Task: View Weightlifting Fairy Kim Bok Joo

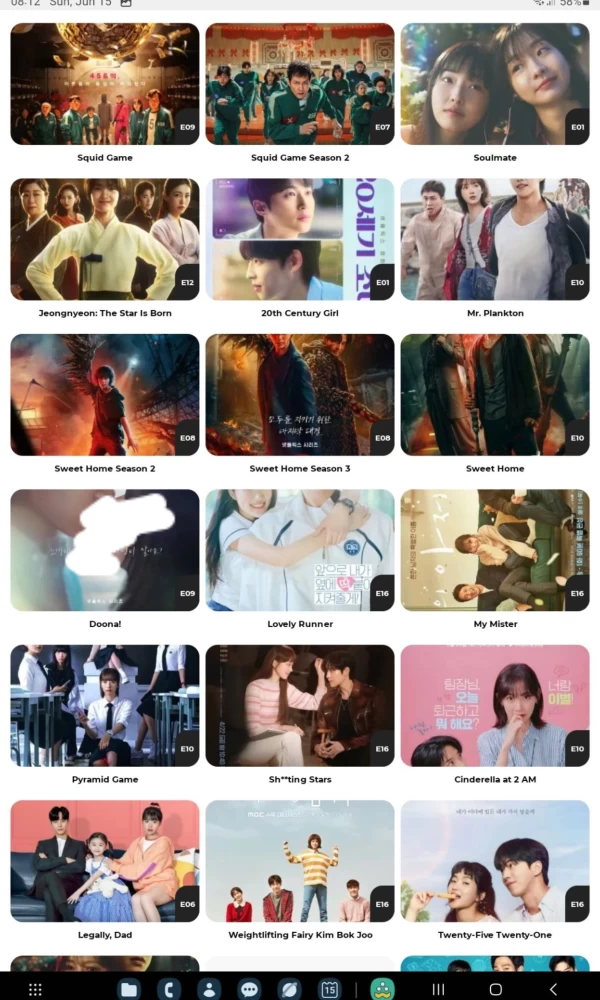Action: click(x=300, y=860)
